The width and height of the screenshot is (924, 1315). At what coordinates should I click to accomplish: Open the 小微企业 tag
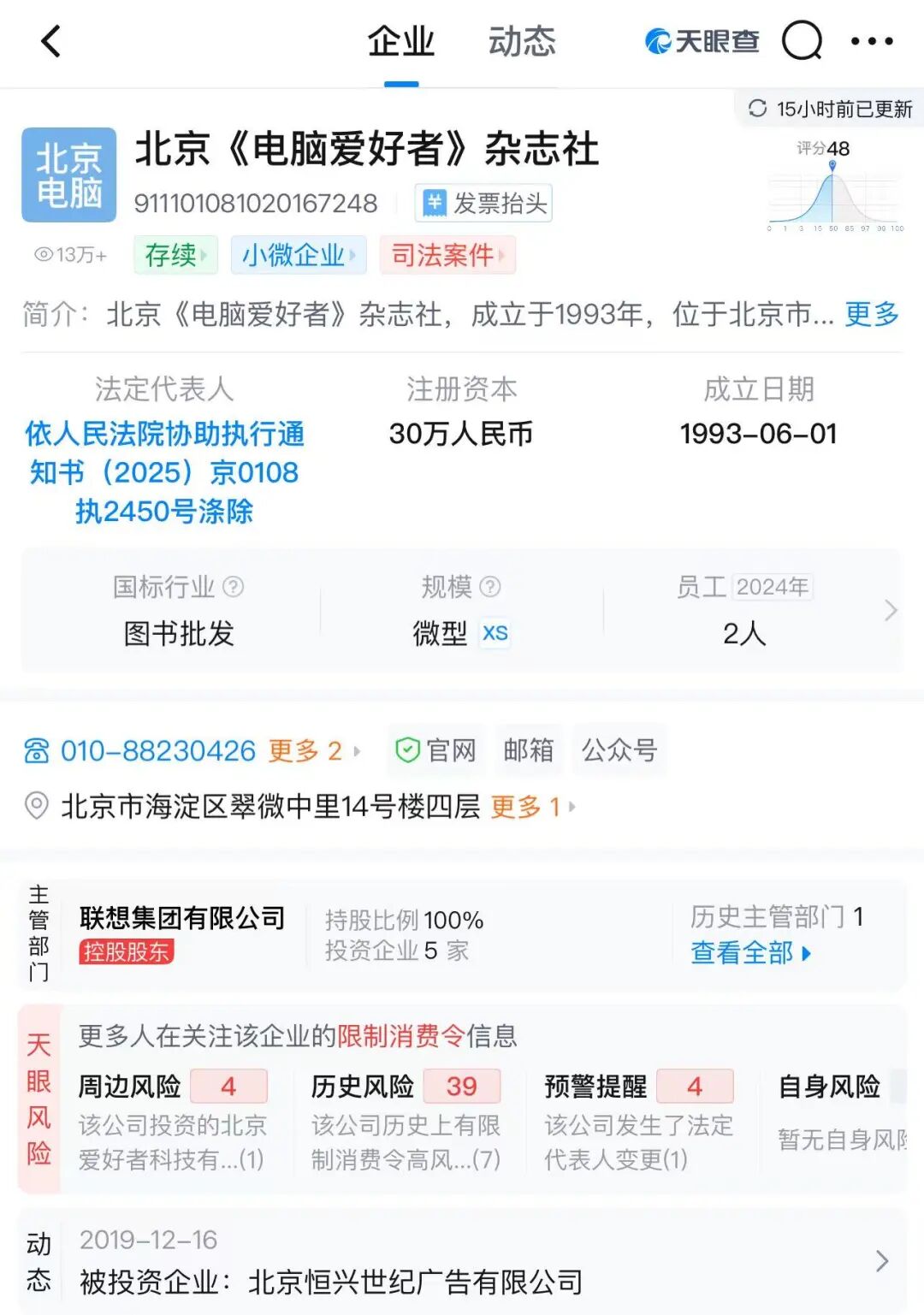[298, 255]
